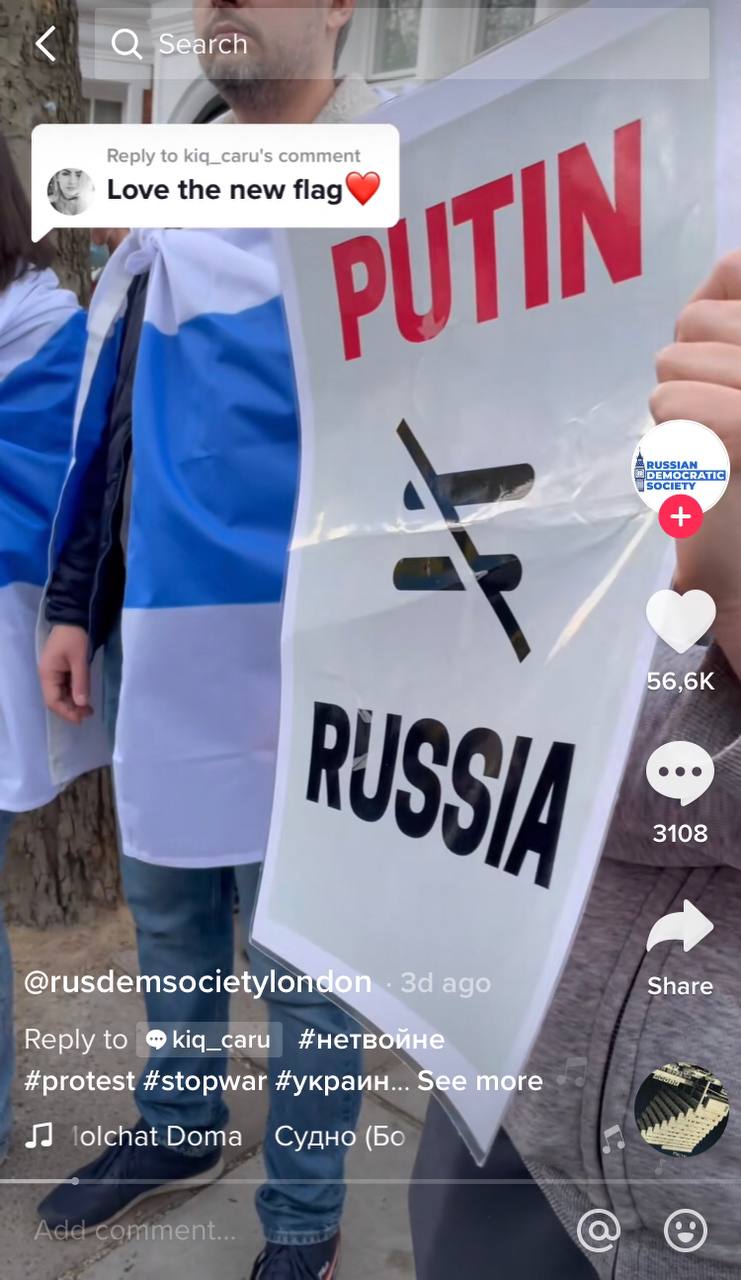Screen dimensions: 741x1280
Task: Open the 3108 comments
Action: (x=680, y=775)
